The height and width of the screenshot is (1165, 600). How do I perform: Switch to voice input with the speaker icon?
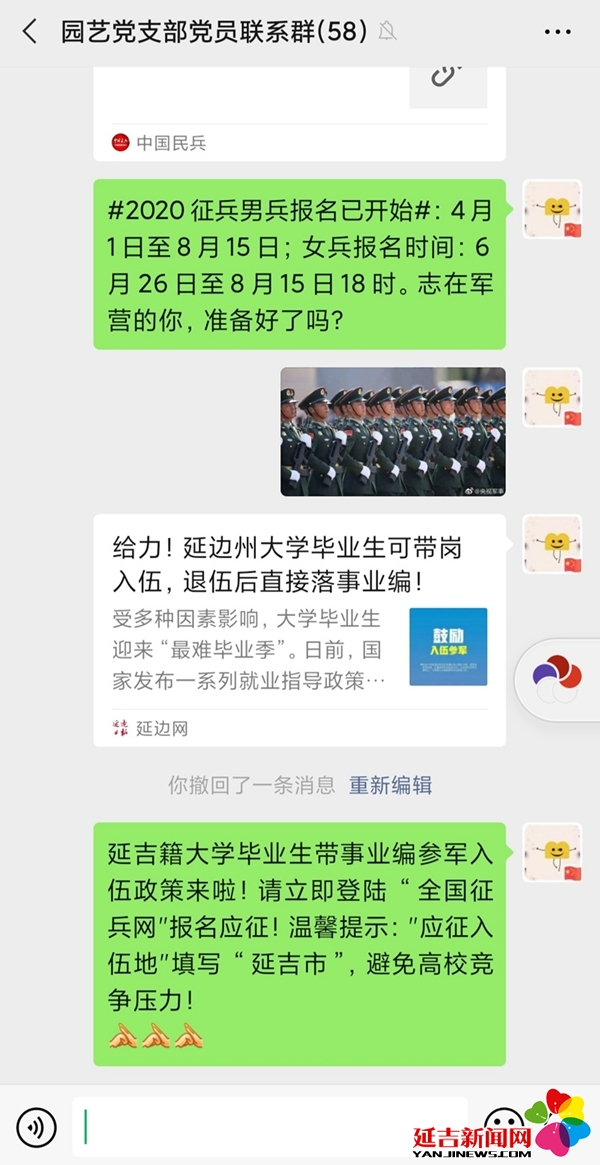(37, 1128)
